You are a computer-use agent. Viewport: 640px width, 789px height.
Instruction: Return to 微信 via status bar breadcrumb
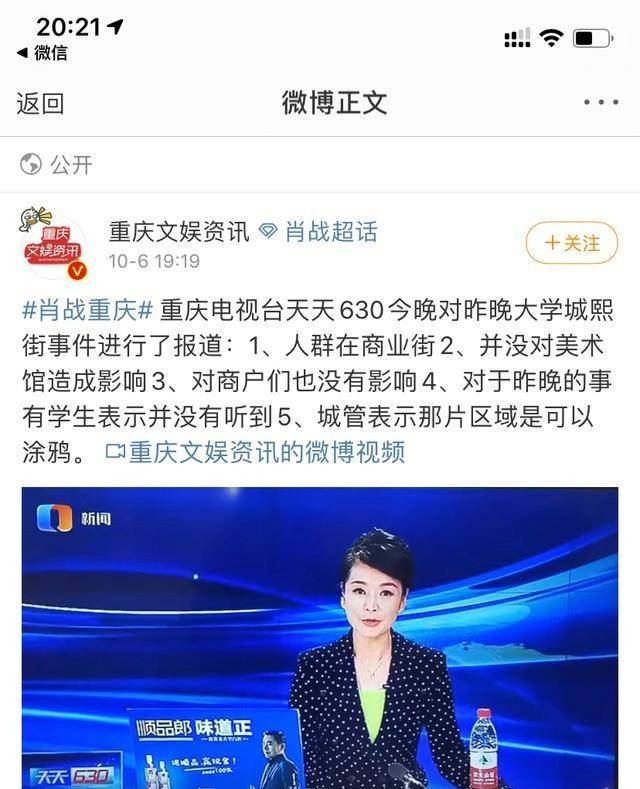tap(42, 53)
